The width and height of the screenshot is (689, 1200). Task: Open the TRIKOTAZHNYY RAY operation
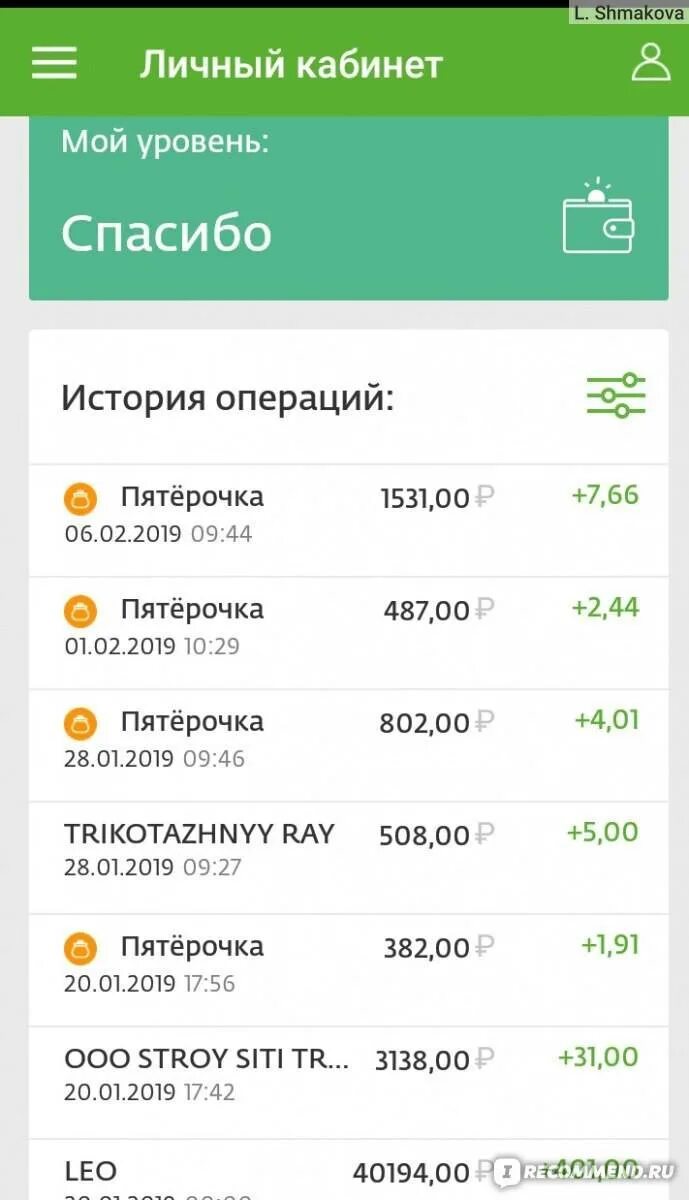tap(348, 851)
